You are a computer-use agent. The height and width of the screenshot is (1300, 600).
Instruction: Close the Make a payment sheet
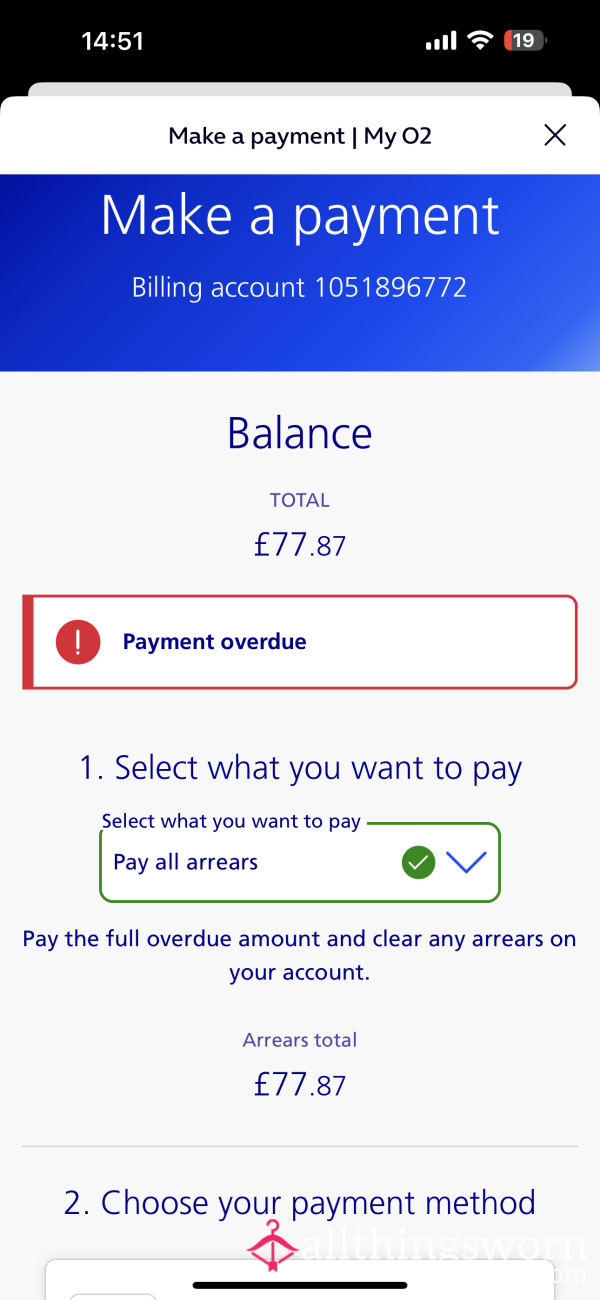pos(555,135)
